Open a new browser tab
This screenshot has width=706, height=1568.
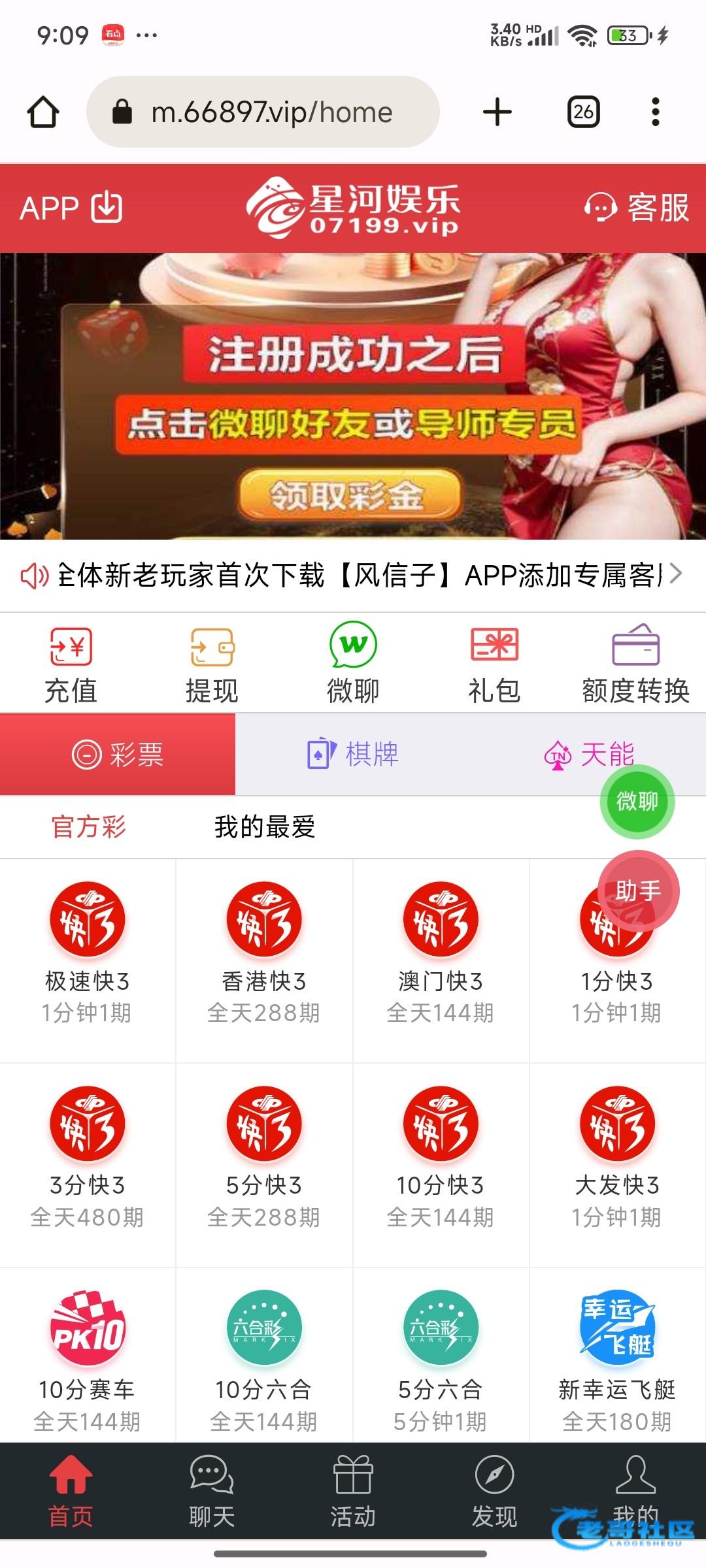497,112
